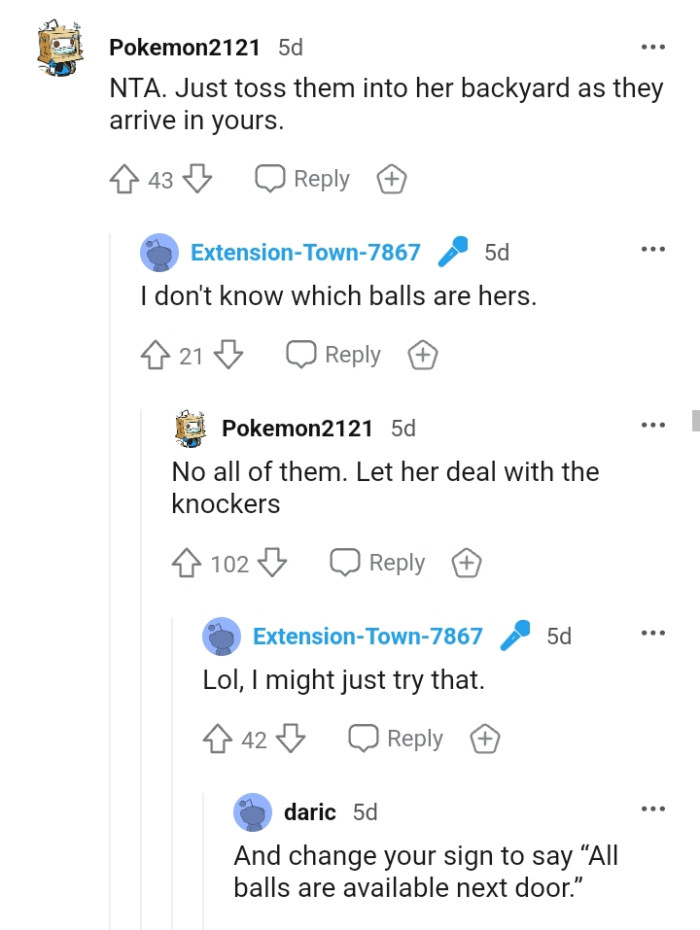Upvote 'I don't know which balls are hers'
Viewport: 700px width, 930px height.
point(156,355)
